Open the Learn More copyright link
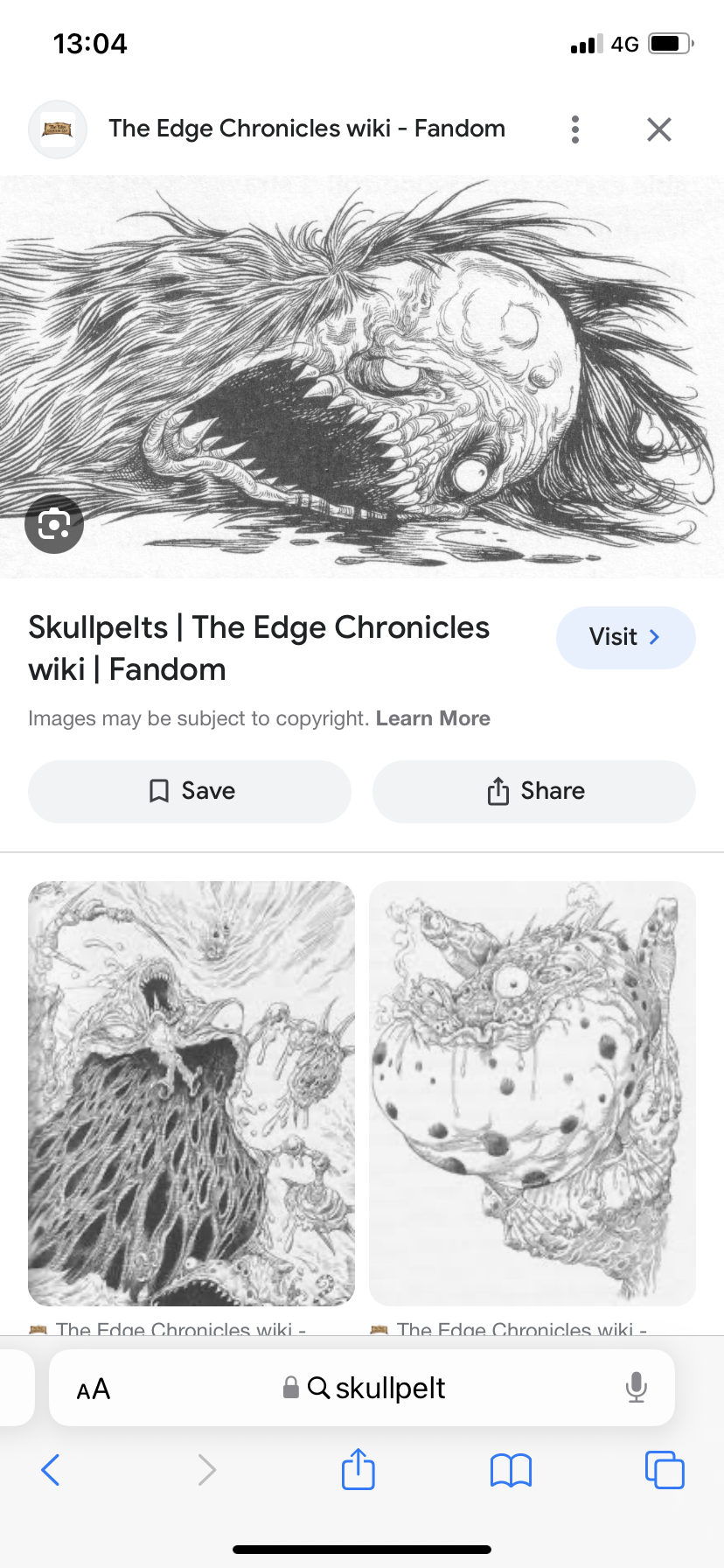This screenshot has height=1568, width=724. click(x=433, y=718)
